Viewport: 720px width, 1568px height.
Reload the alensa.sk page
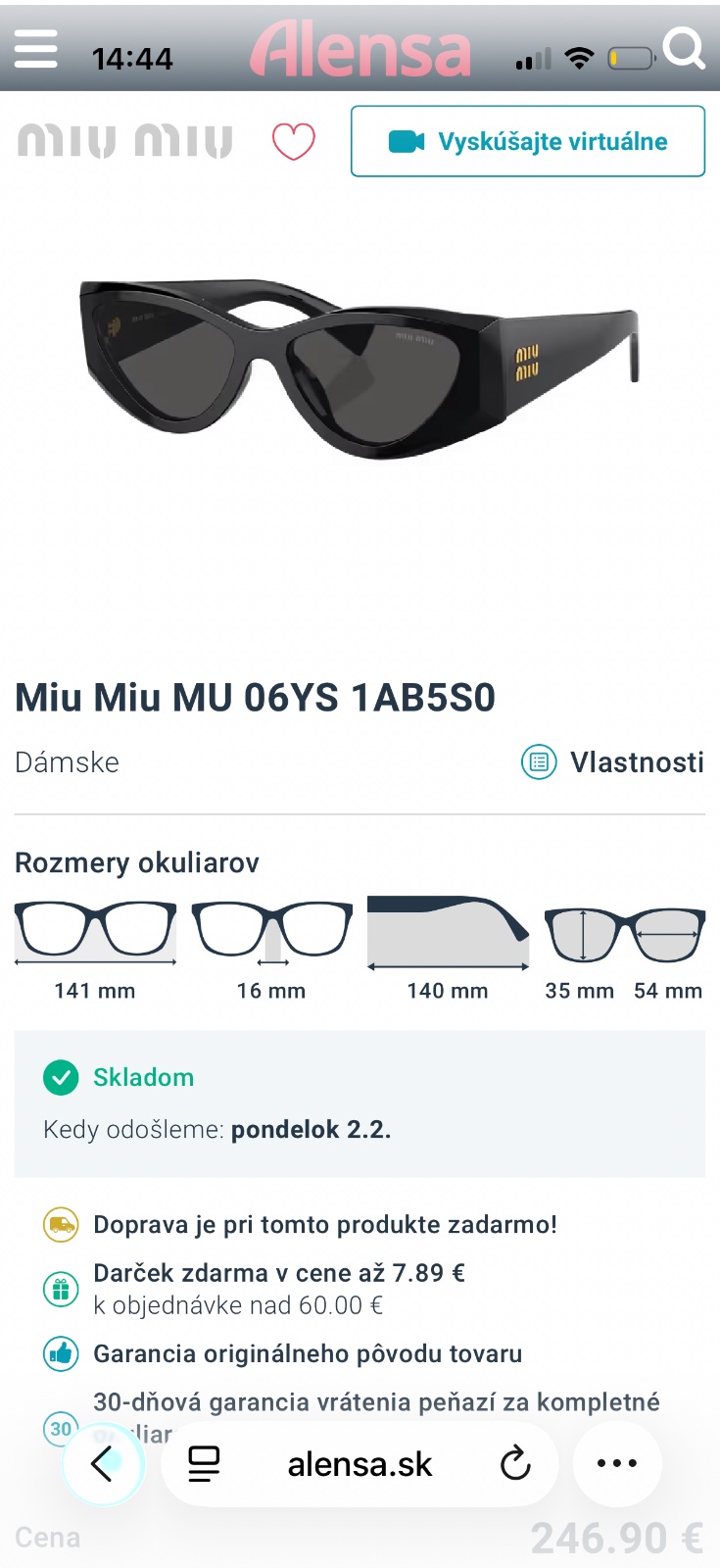coord(515,1464)
